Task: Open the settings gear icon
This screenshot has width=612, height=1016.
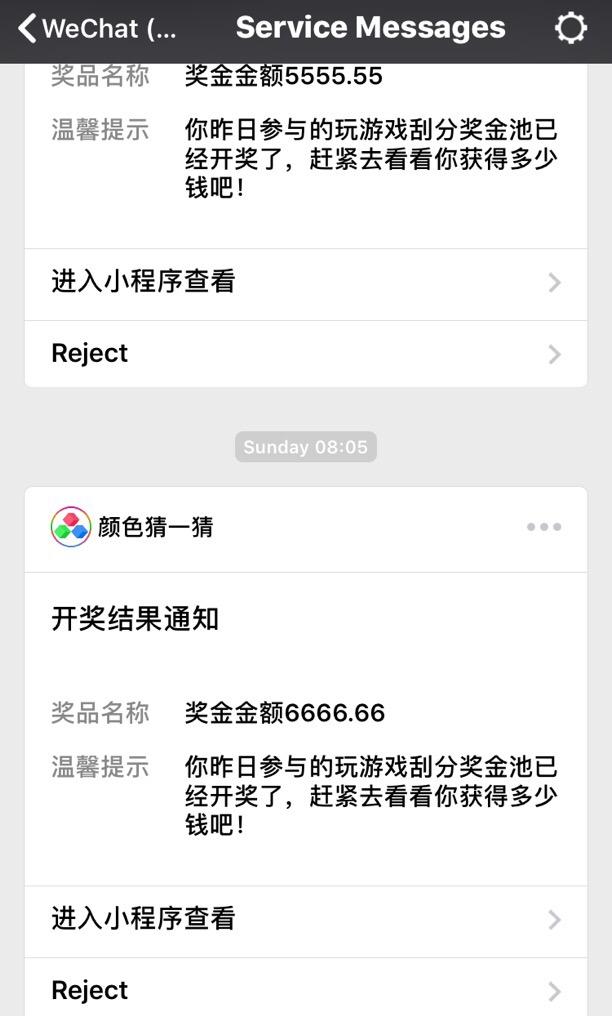Action: pos(571,29)
